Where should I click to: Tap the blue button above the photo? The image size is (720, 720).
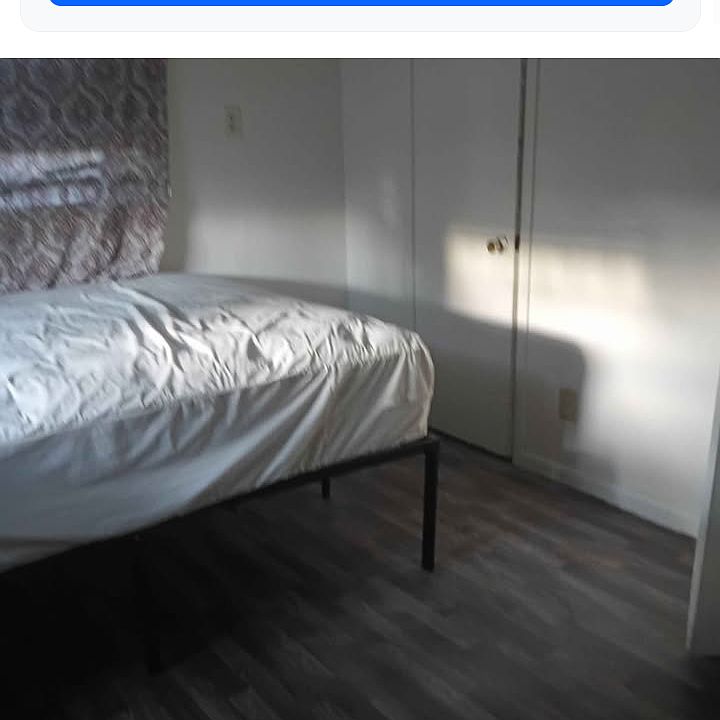pyautogui.click(x=360, y=3)
